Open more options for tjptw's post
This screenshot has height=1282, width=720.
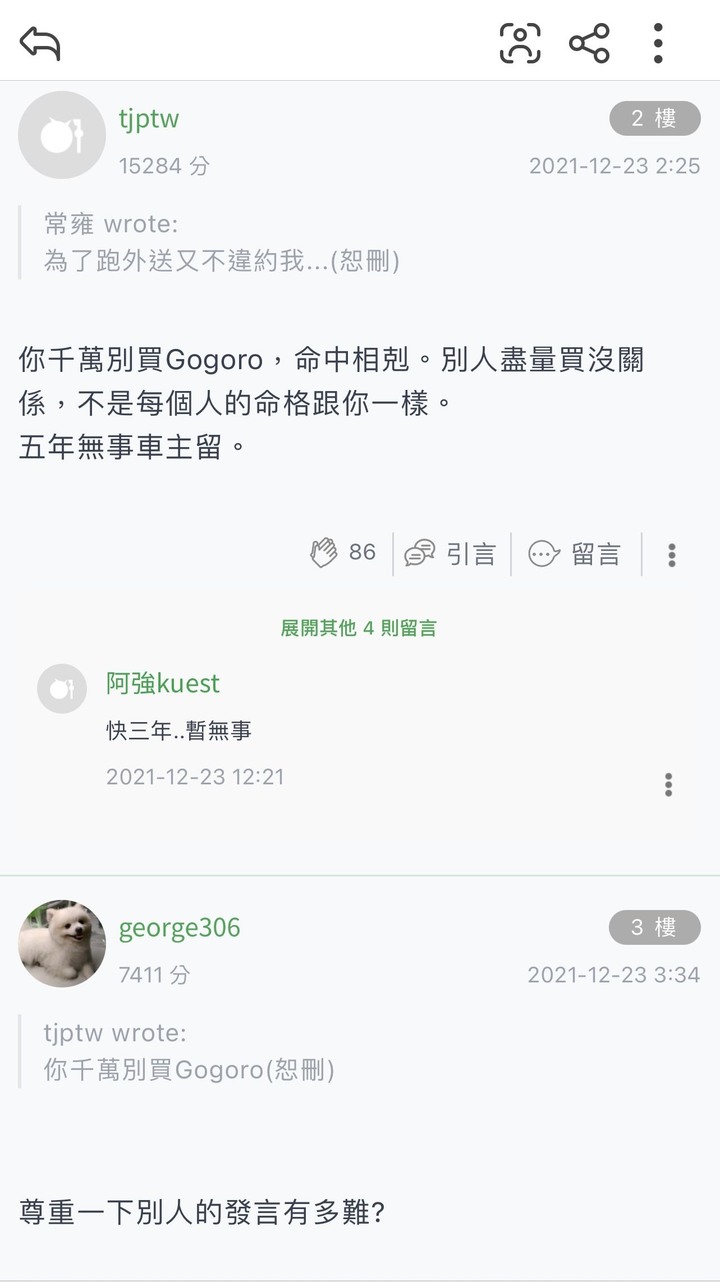coord(671,555)
